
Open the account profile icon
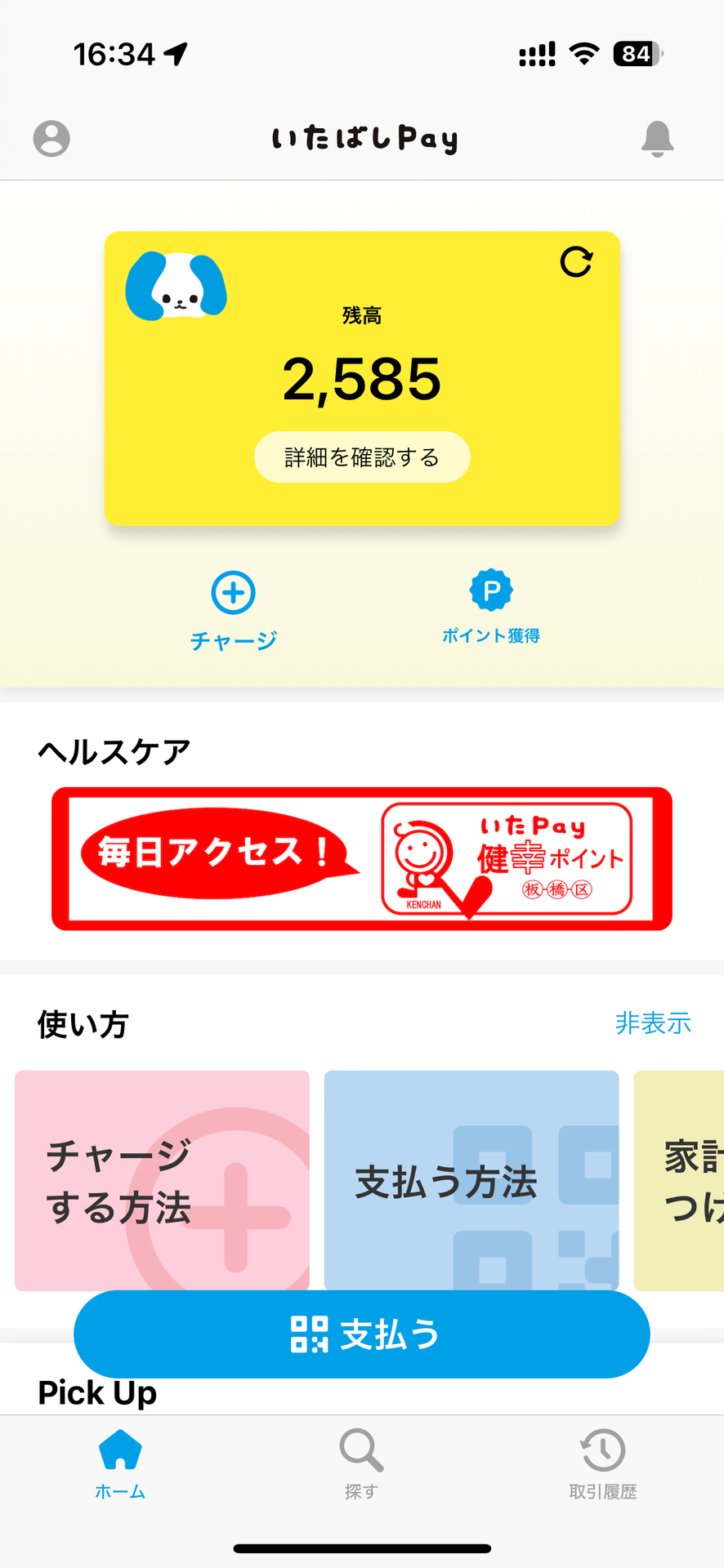tap(51, 138)
